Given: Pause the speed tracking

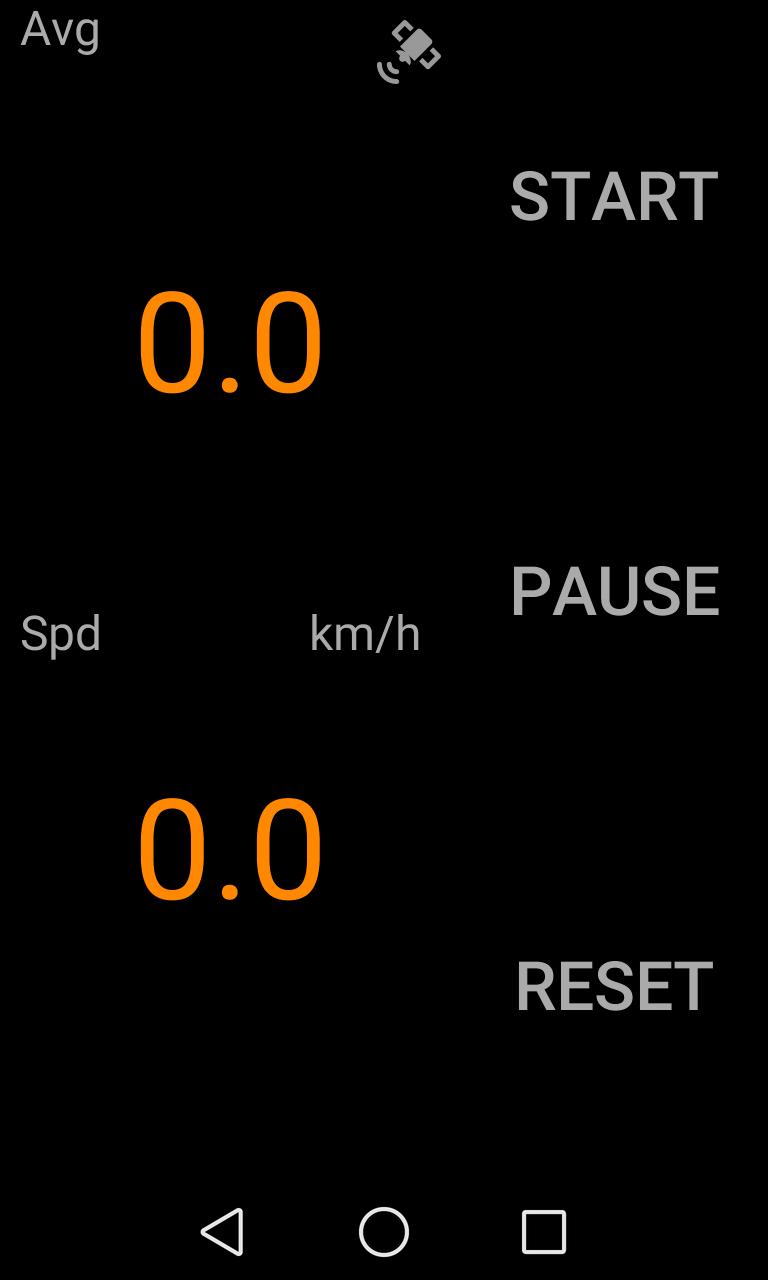Looking at the screenshot, I should 614,591.
